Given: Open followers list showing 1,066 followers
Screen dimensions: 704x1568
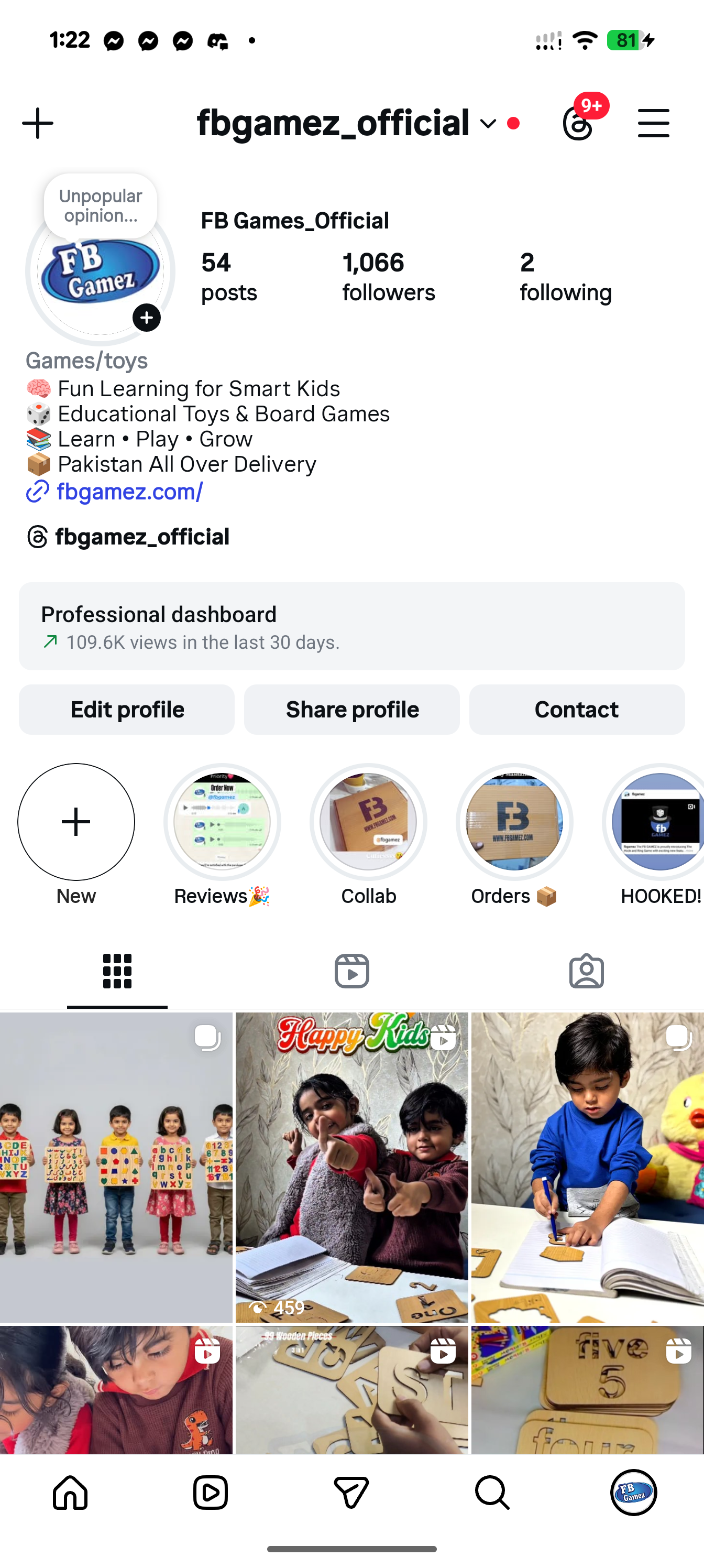Looking at the screenshot, I should 388,277.
